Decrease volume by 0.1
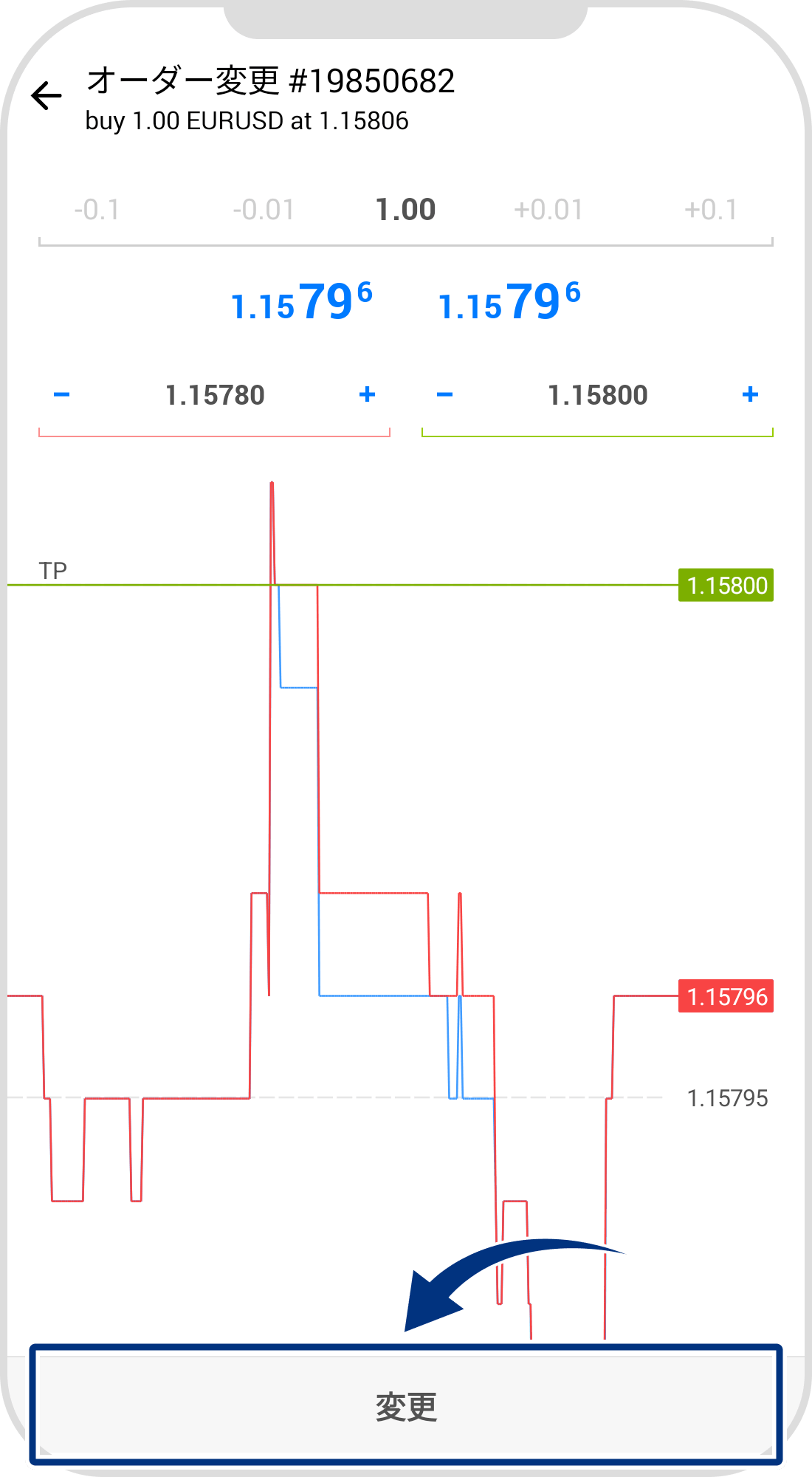Image resolution: width=812 pixels, height=1477 pixels. (97, 210)
